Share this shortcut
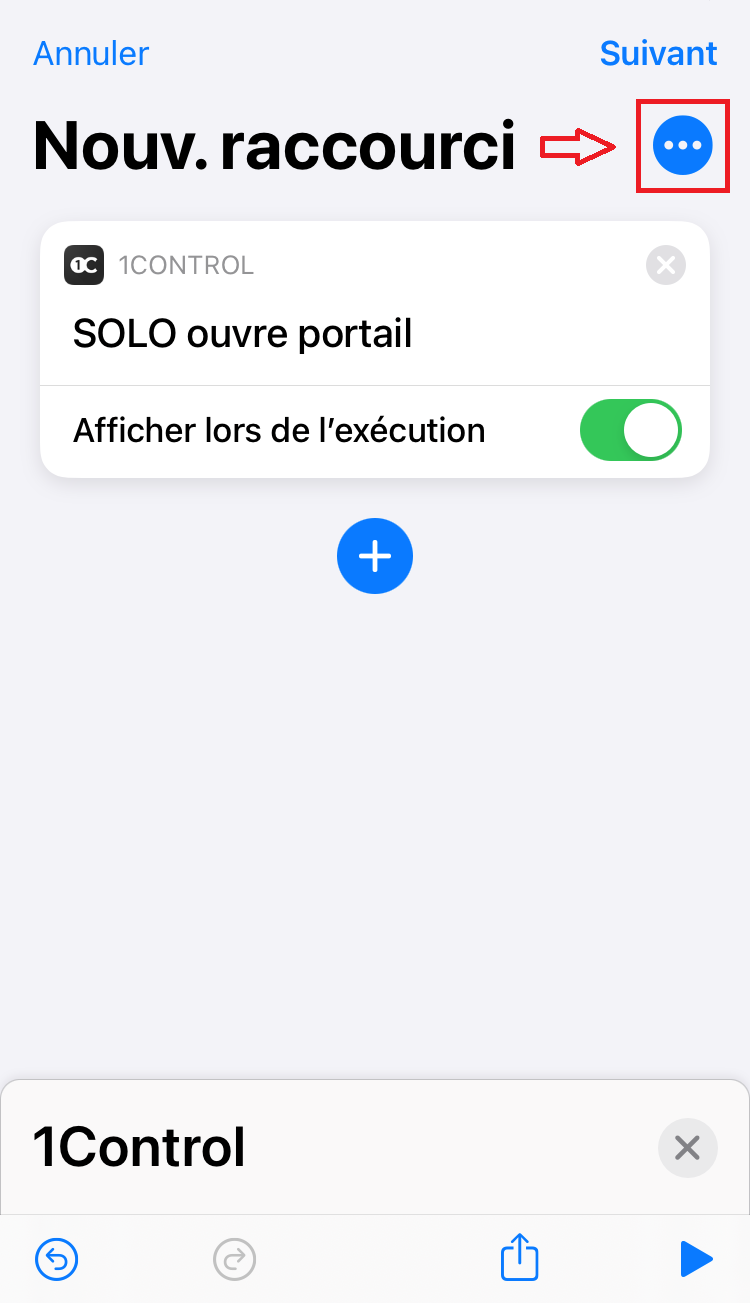The height and width of the screenshot is (1303, 750). (520, 1256)
